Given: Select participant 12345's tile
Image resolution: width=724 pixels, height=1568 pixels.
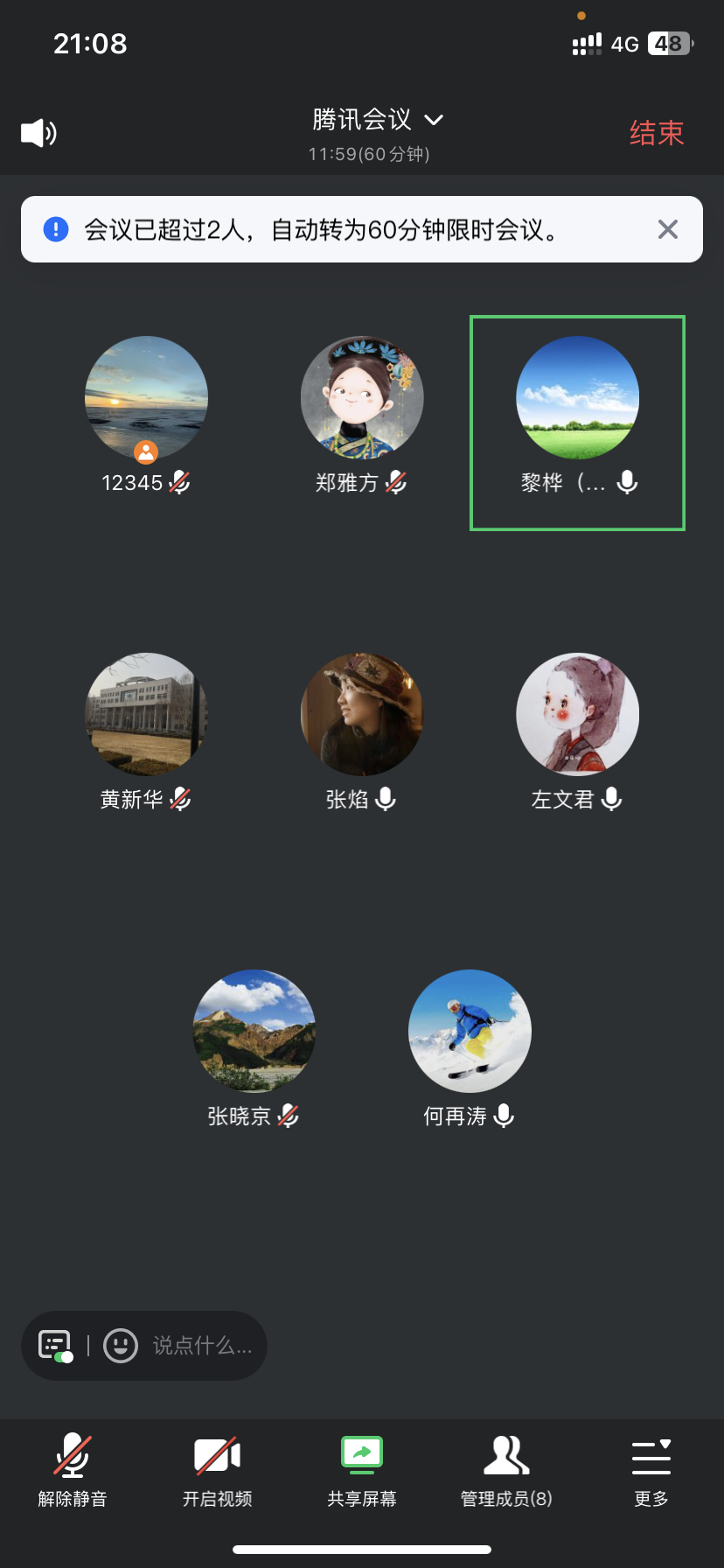Looking at the screenshot, I should pyautogui.click(x=146, y=399).
